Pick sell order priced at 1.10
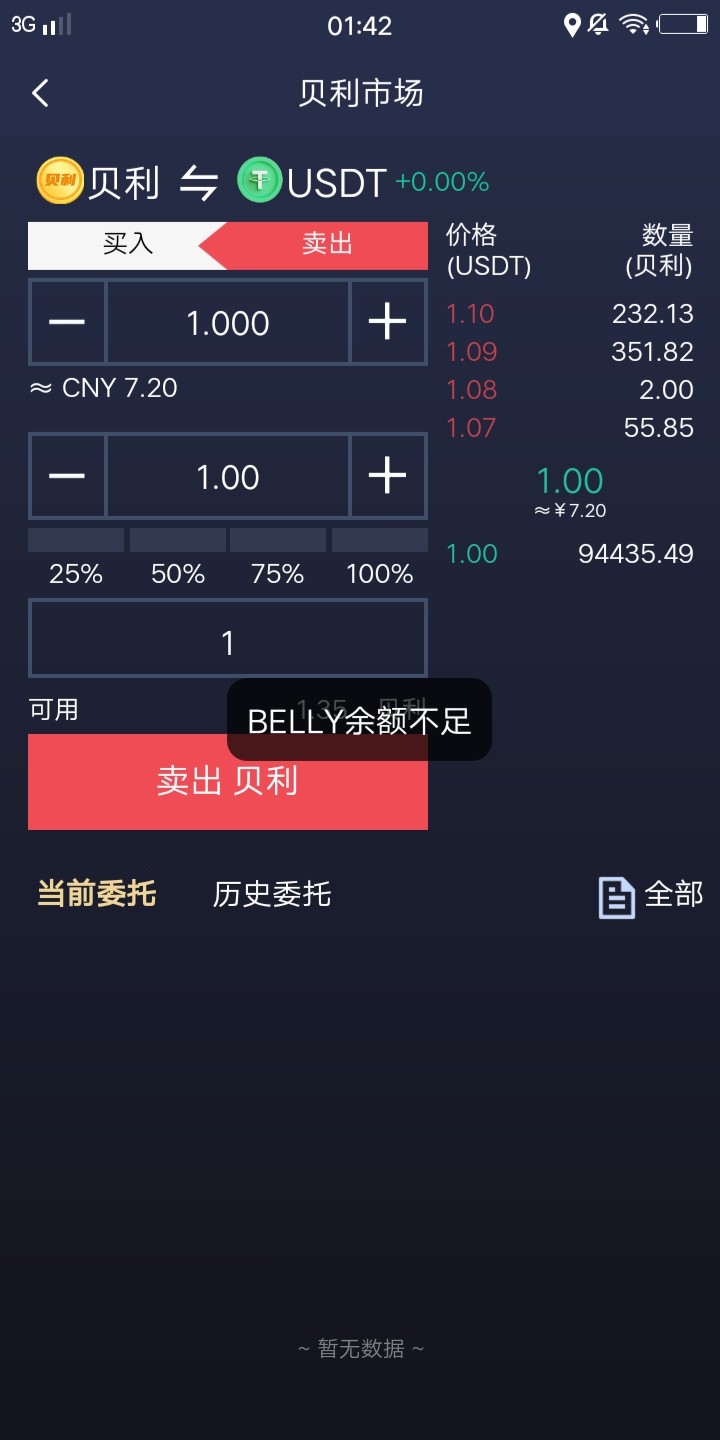This screenshot has width=720, height=1440. click(x=569, y=314)
